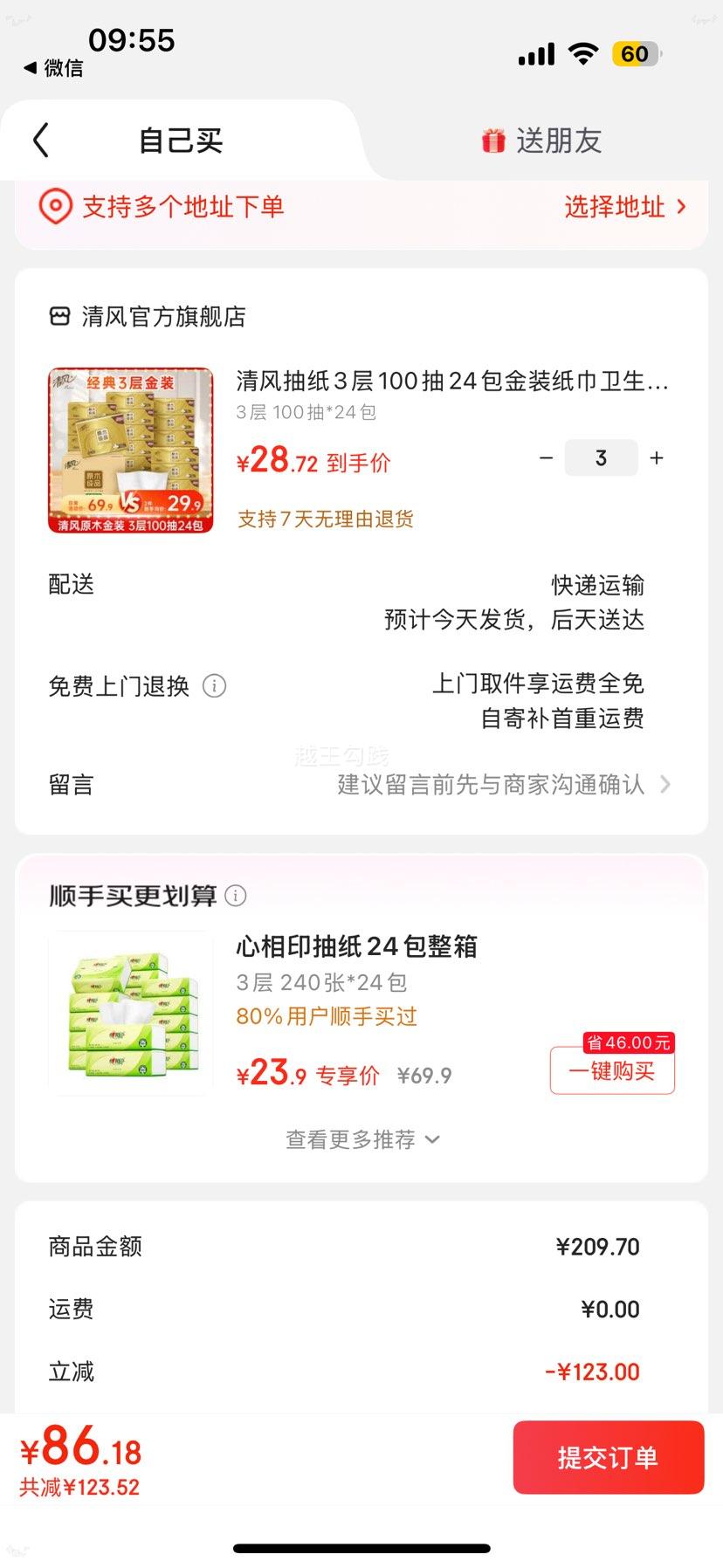The width and height of the screenshot is (723, 1568).
Task: Tap the plus to increase quantity
Action: pos(656,457)
